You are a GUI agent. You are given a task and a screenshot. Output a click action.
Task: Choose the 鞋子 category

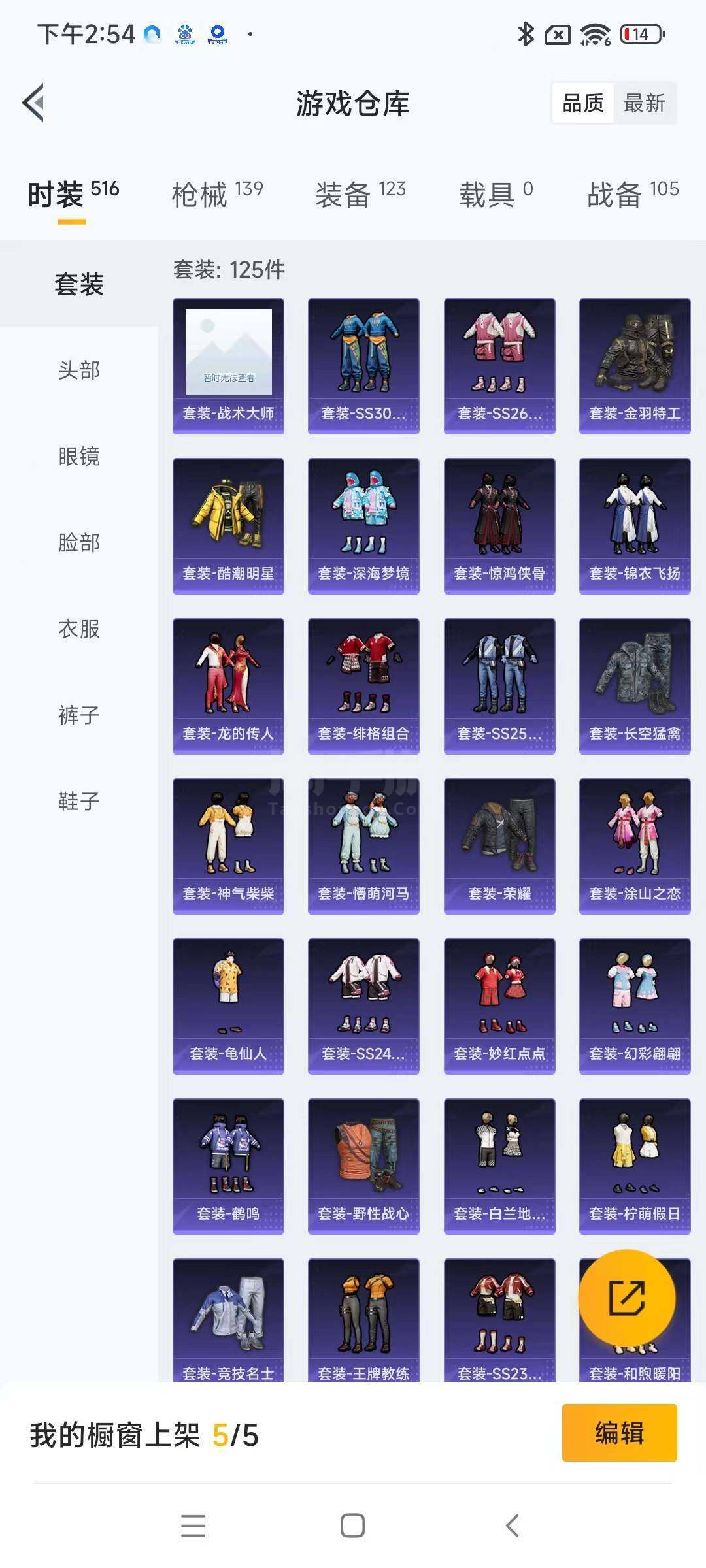(79, 801)
